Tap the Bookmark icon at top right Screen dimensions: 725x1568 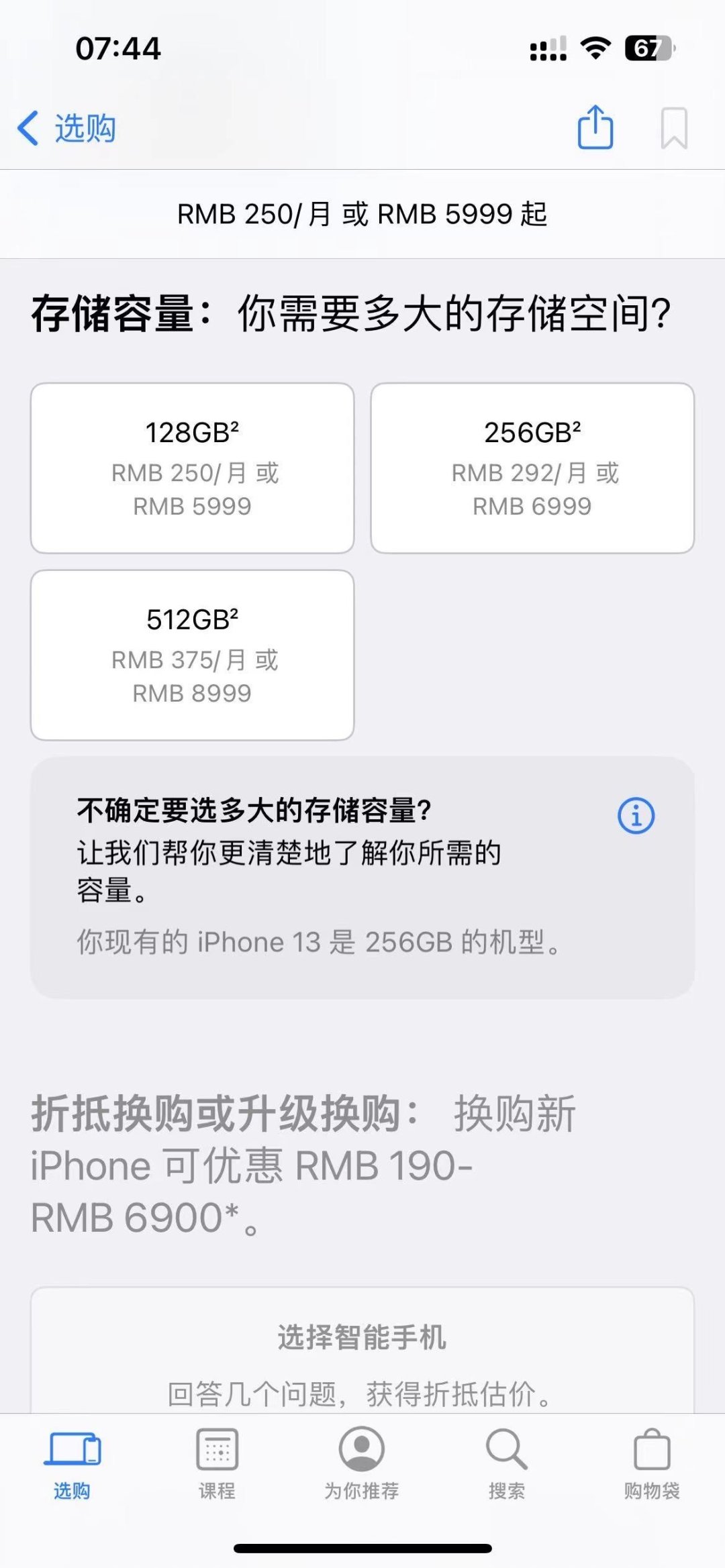click(x=675, y=129)
